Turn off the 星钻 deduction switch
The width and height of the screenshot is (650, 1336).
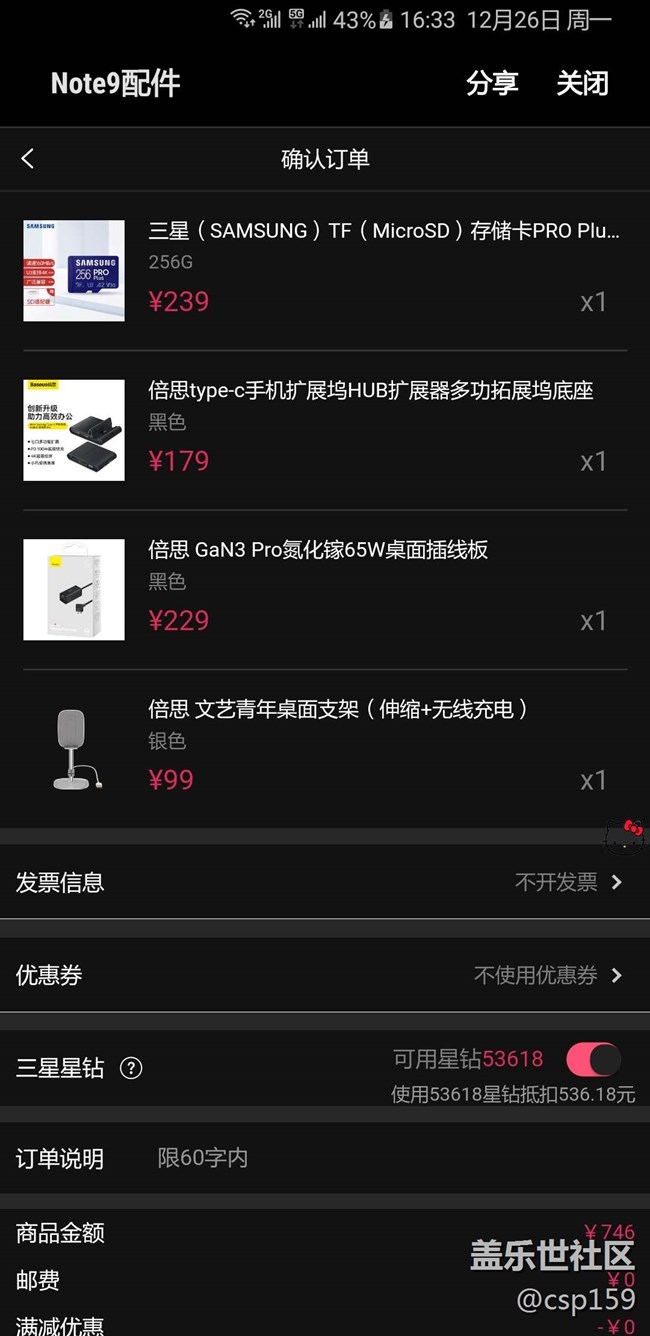[x=593, y=1059]
